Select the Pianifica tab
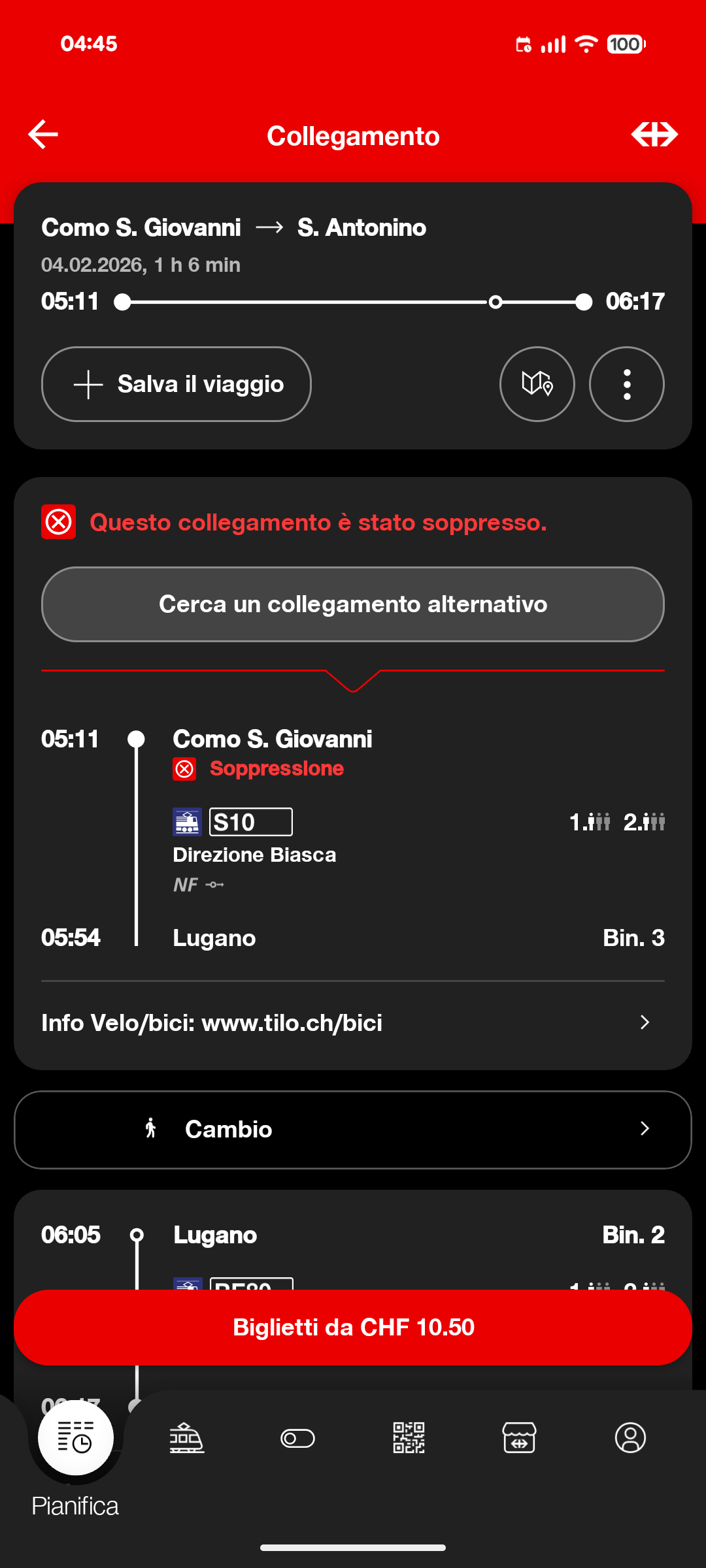706x1568 pixels. click(75, 1439)
